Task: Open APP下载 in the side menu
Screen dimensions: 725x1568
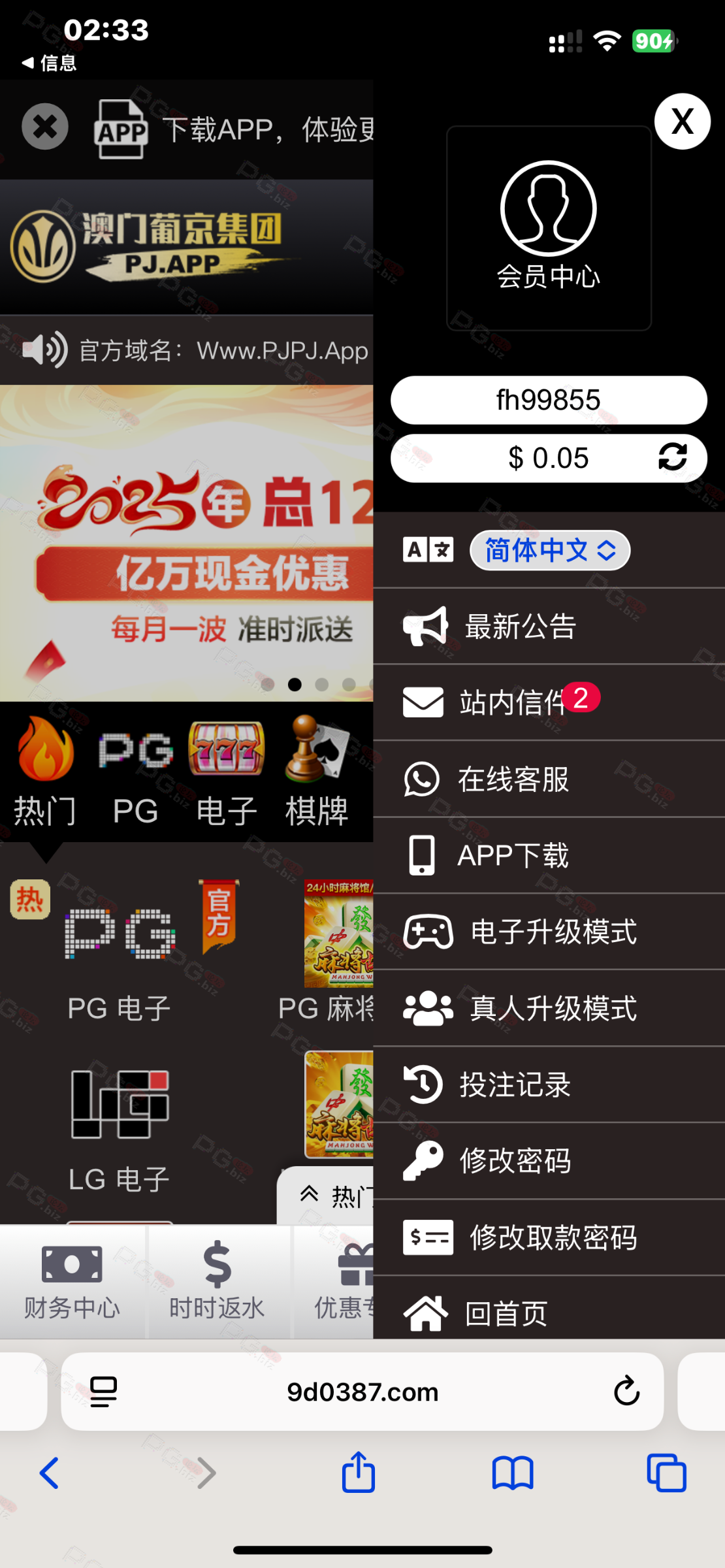Action: (x=549, y=855)
